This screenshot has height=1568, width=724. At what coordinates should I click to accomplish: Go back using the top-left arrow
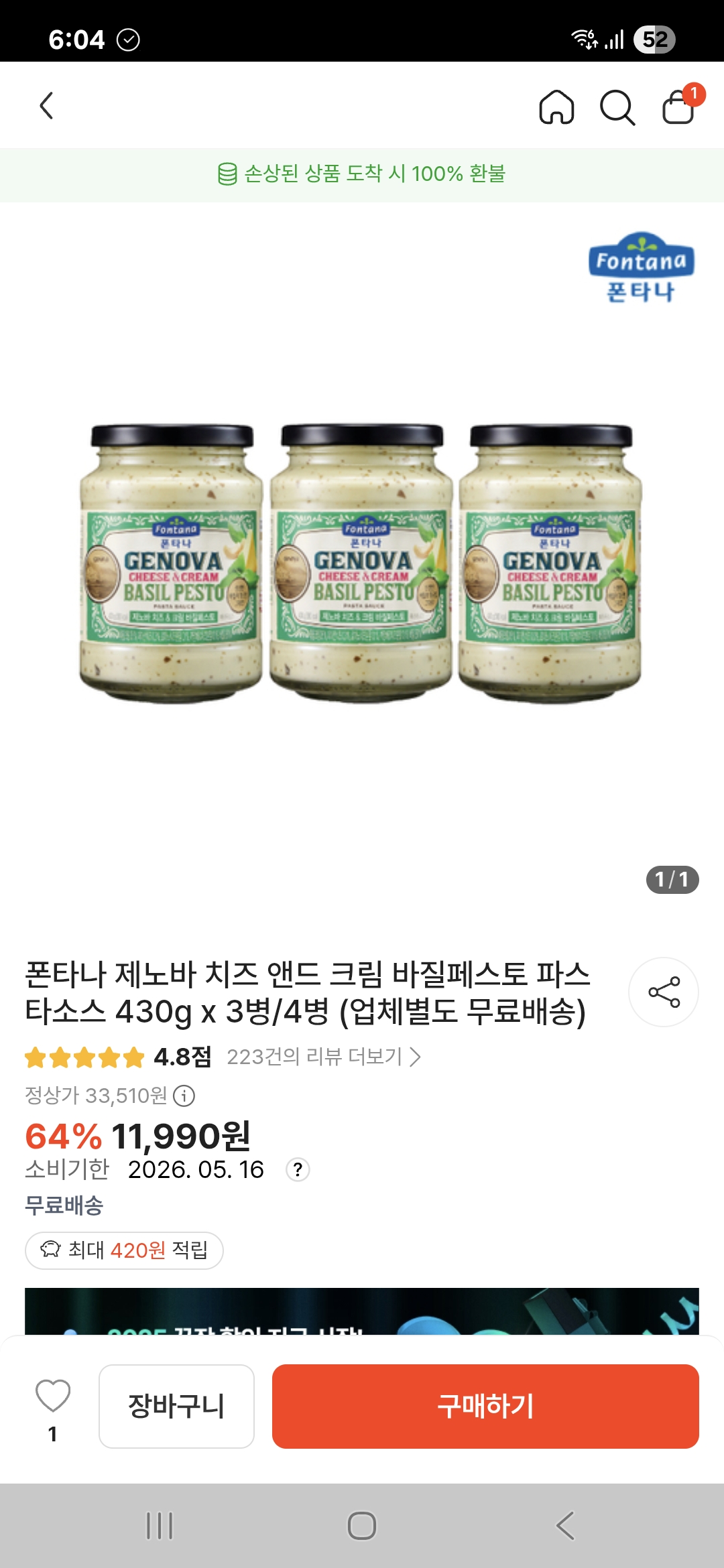coord(46,106)
